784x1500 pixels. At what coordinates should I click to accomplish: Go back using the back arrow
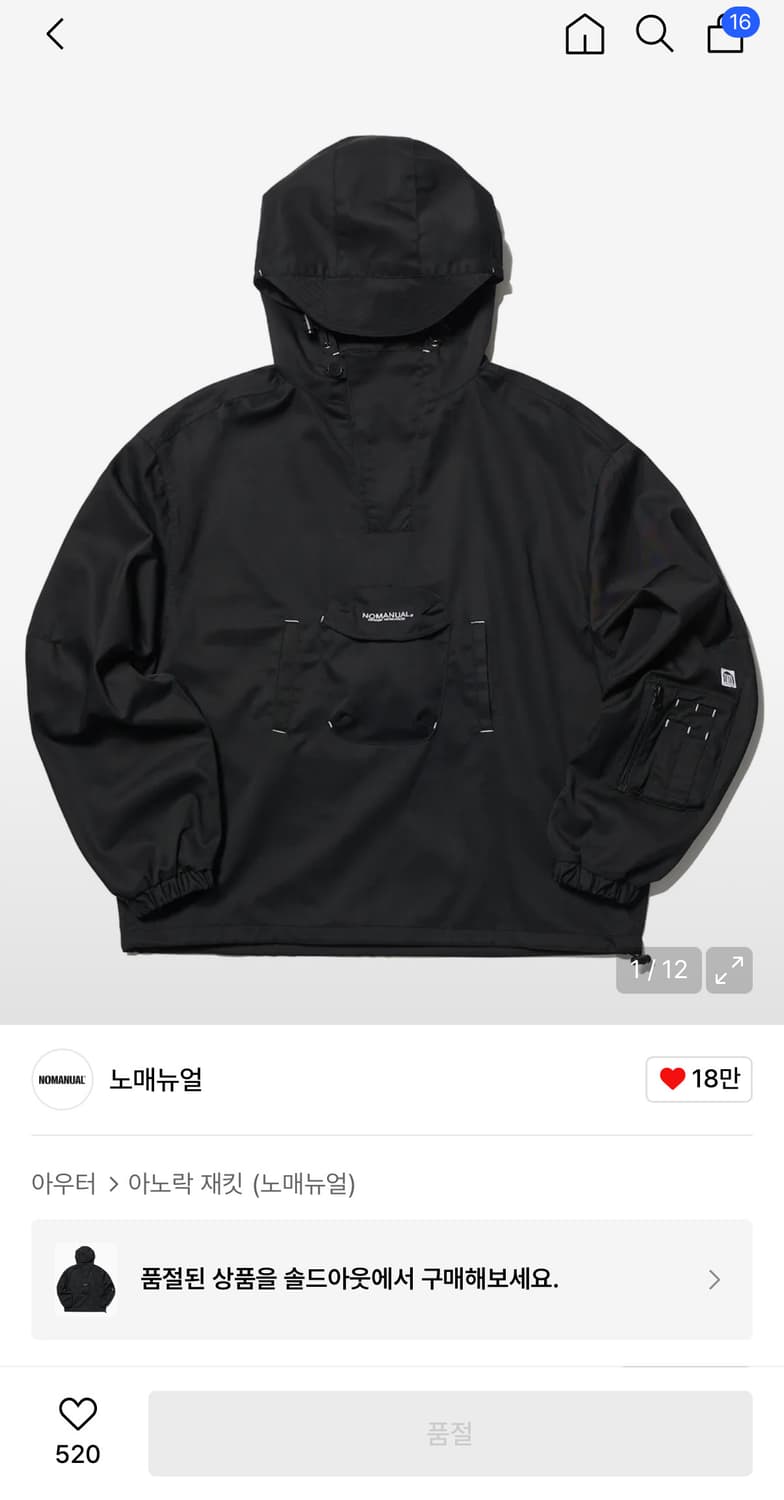55,33
